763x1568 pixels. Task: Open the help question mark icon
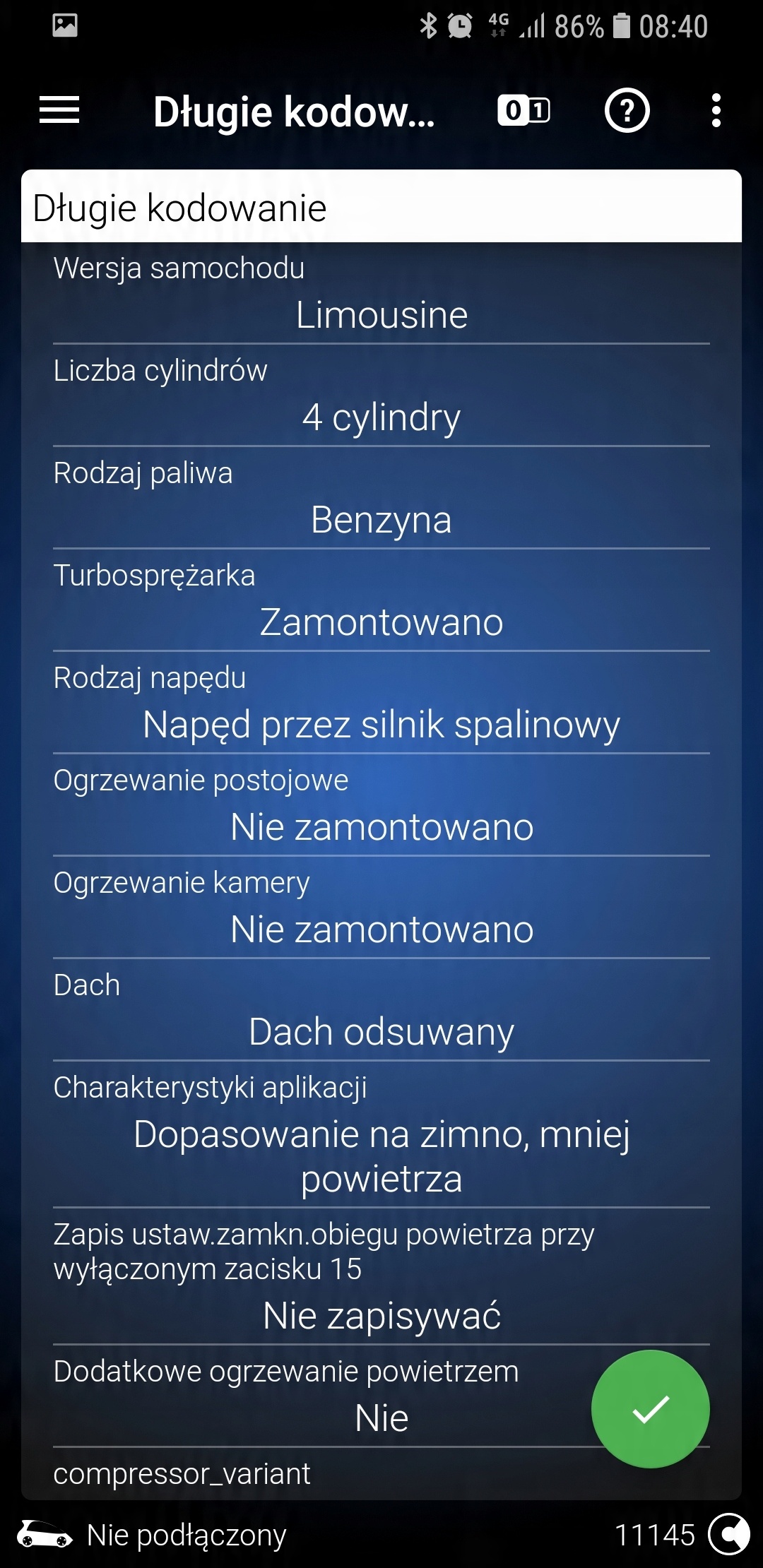point(627,111)
